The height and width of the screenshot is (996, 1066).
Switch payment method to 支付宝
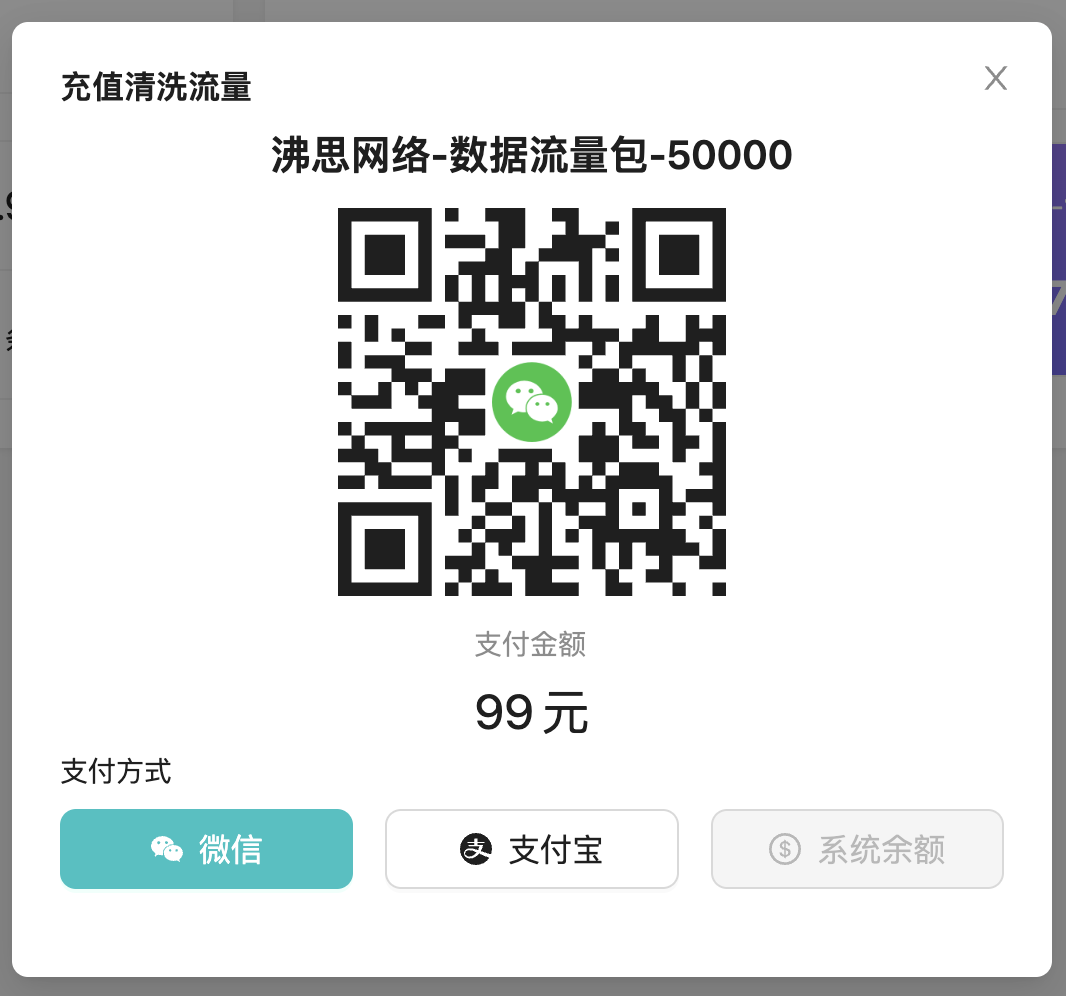point(532,849)
